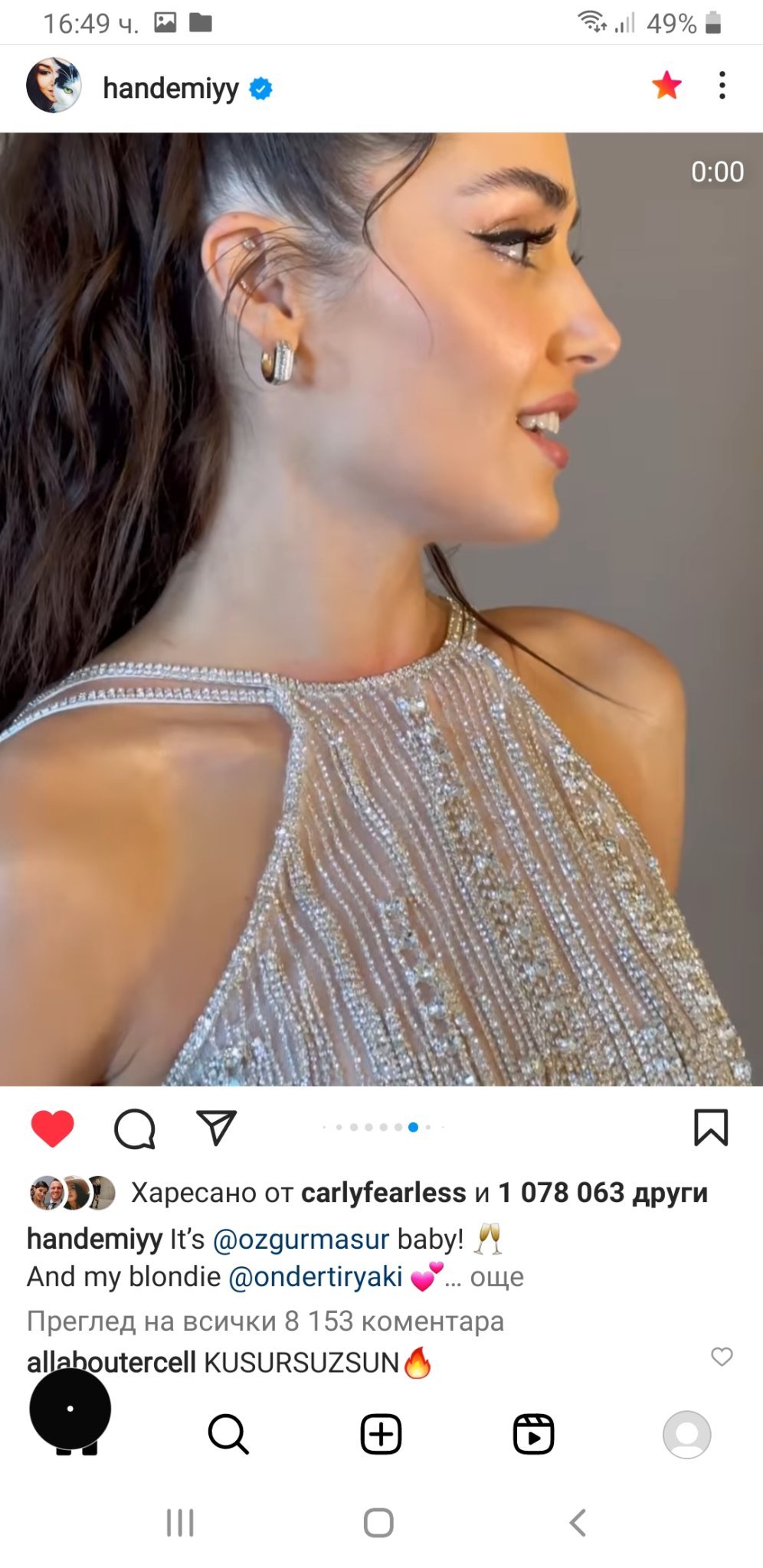Open the three-dot post options menu
Image resolution: width=763 pixels, height=1568 pixels.
722,86
